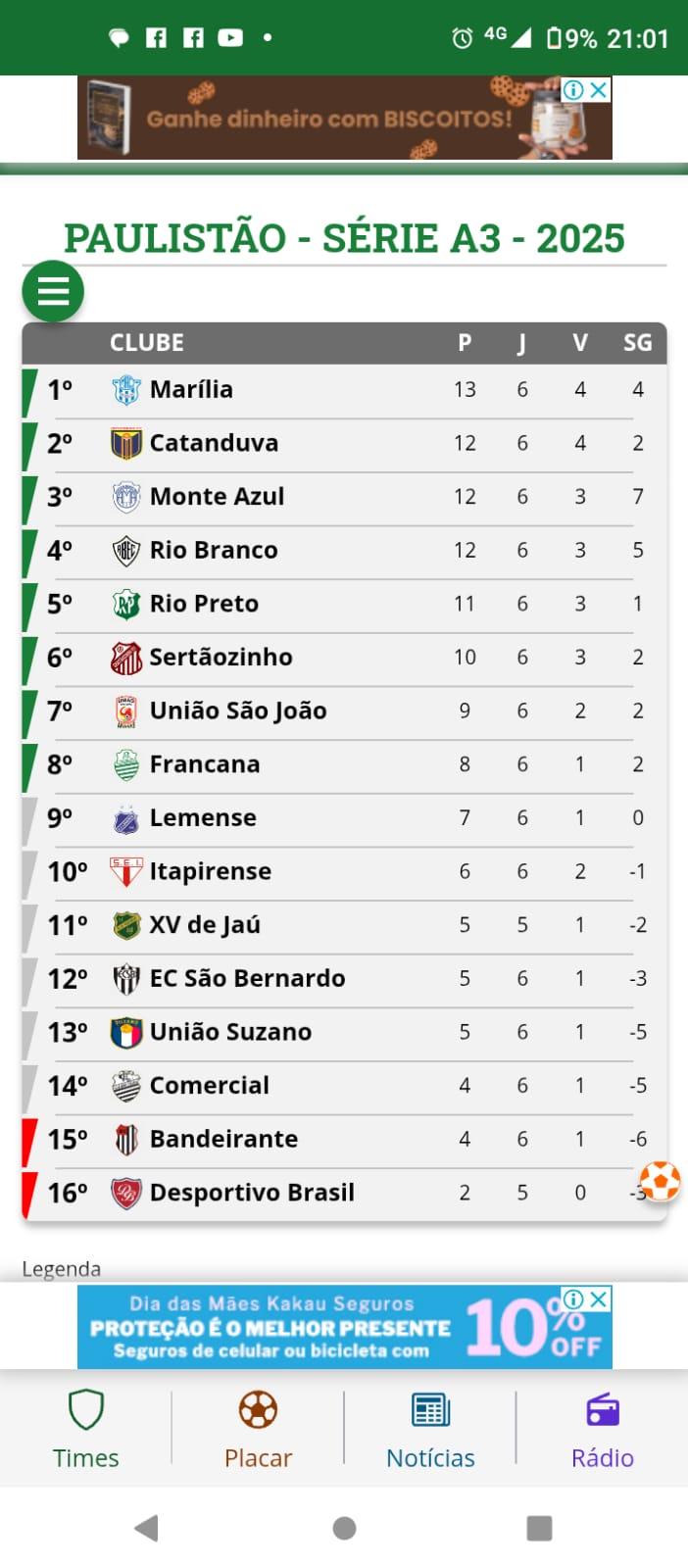Switch to the Times tab
The width and height of the screenshot is (688, 1568).
pyautogui.click(x=86, y=1429)
